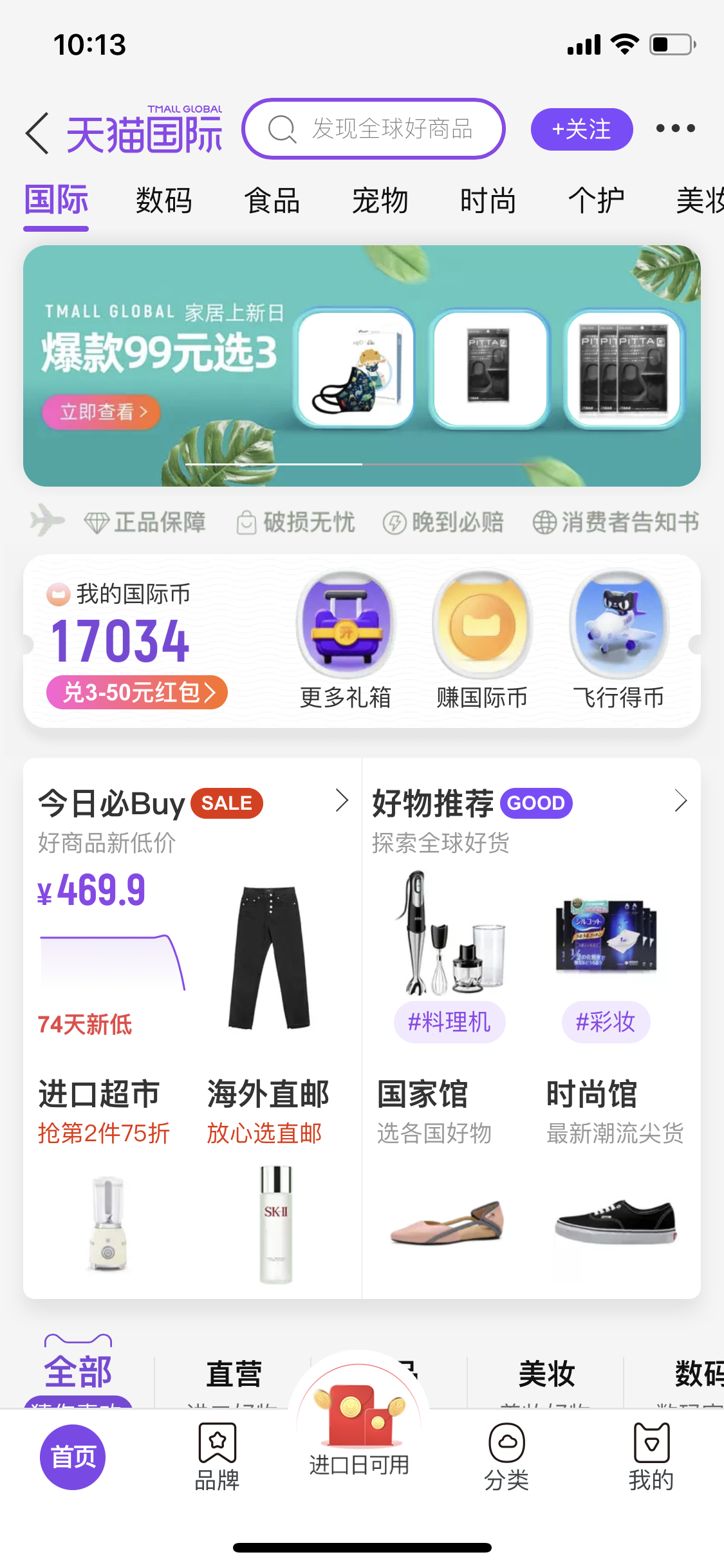Open the 品牌 bottom navigation tab

[x=218, y=1457]
